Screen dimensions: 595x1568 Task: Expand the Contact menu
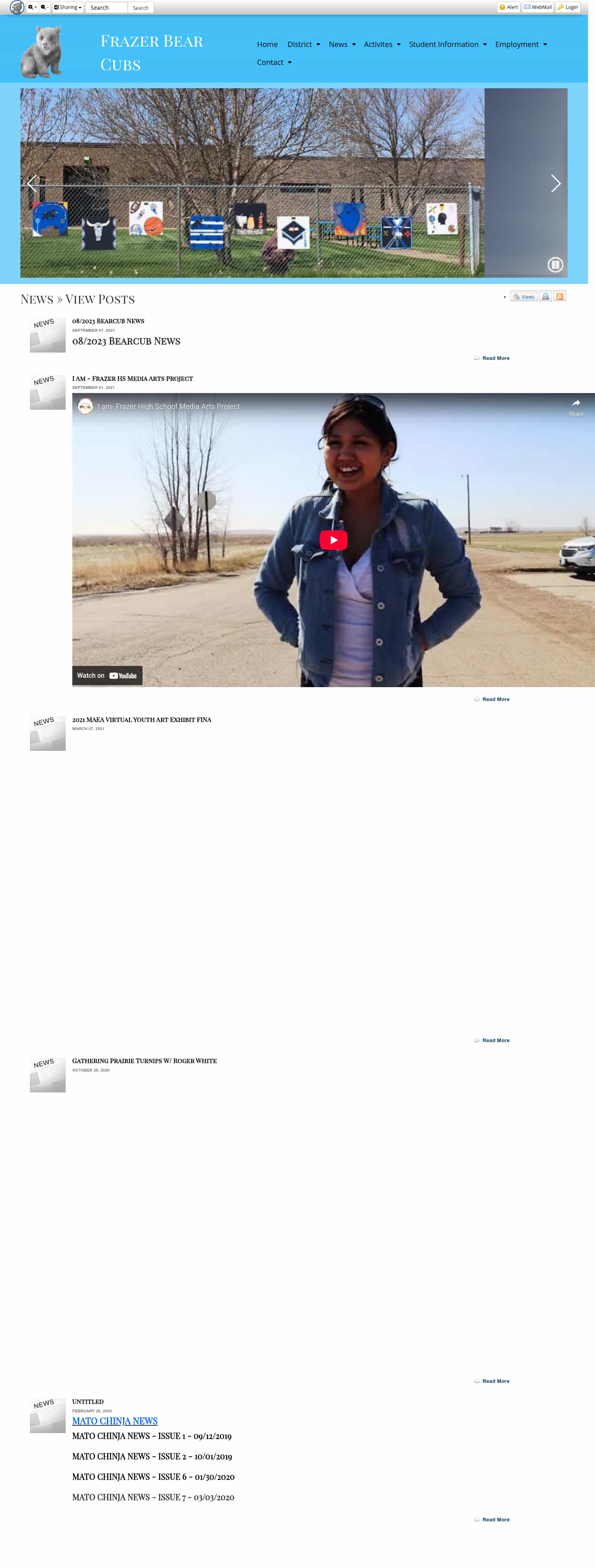[x=274, y=62]
